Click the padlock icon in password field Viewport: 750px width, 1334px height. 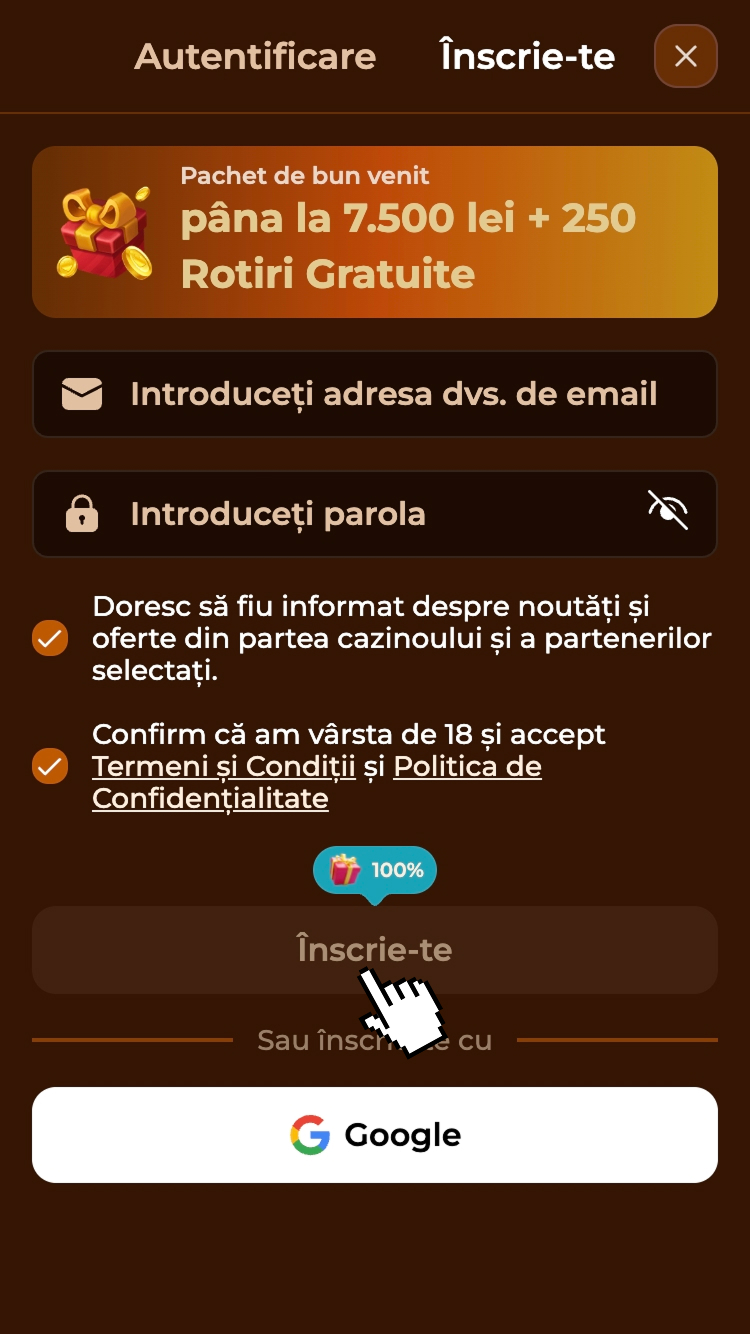(x=82, y=512)
